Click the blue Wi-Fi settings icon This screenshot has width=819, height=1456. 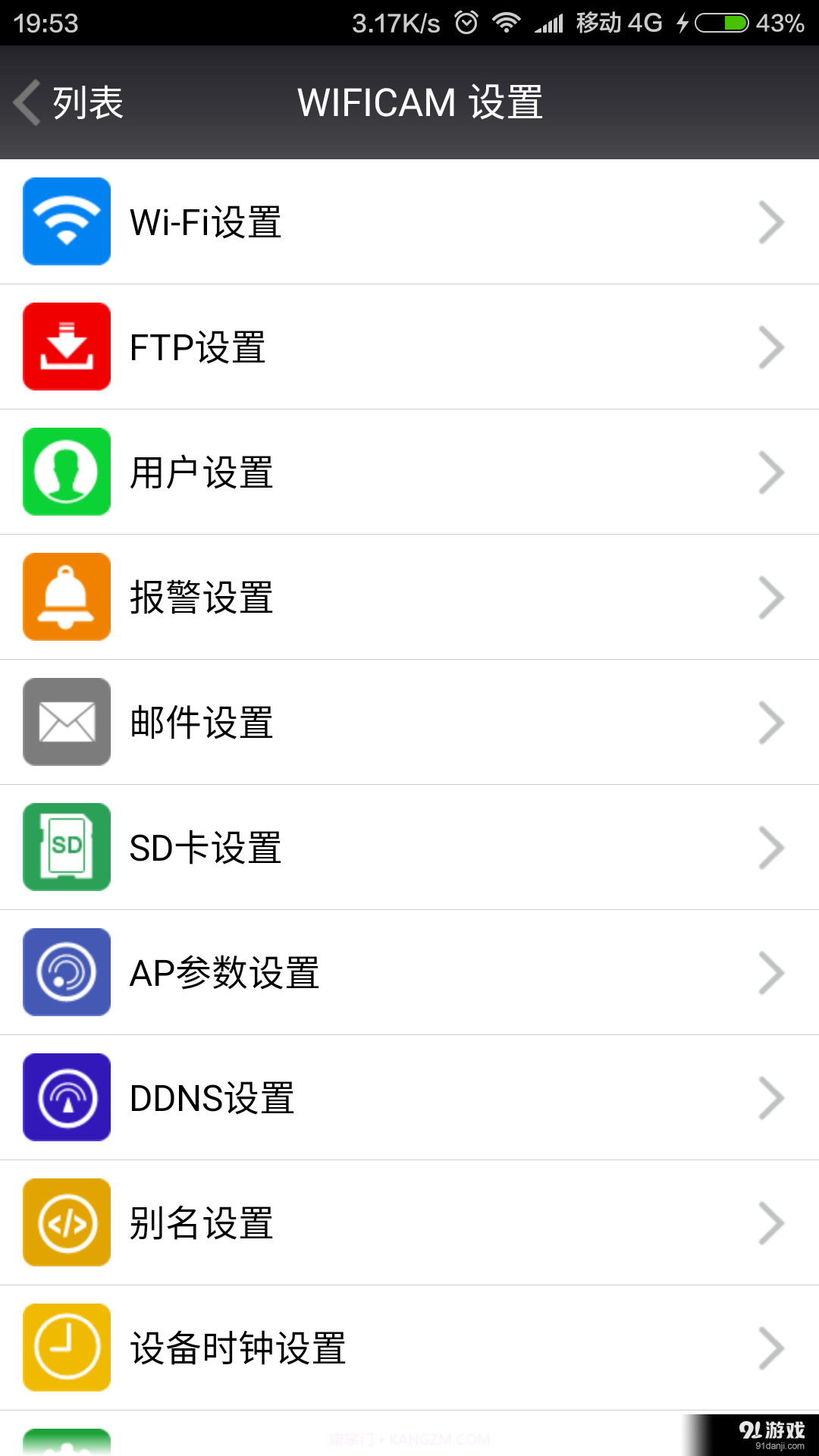coord(67,222)
